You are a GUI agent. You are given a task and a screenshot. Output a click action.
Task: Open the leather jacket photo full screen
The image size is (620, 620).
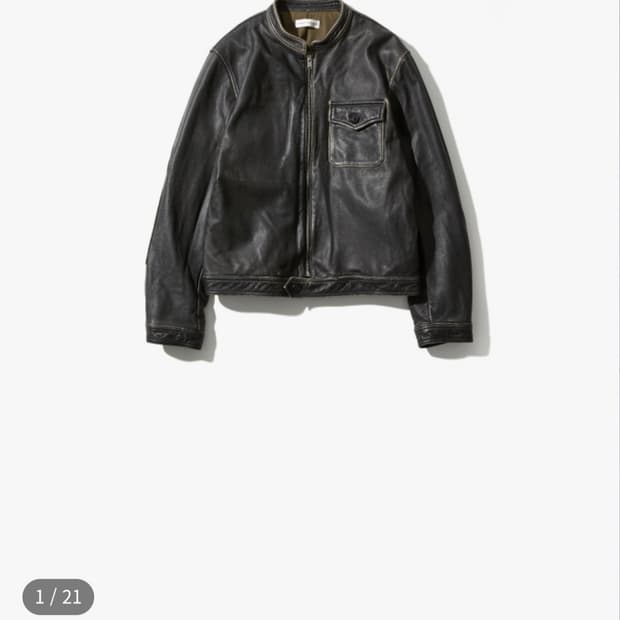point(310,180)
